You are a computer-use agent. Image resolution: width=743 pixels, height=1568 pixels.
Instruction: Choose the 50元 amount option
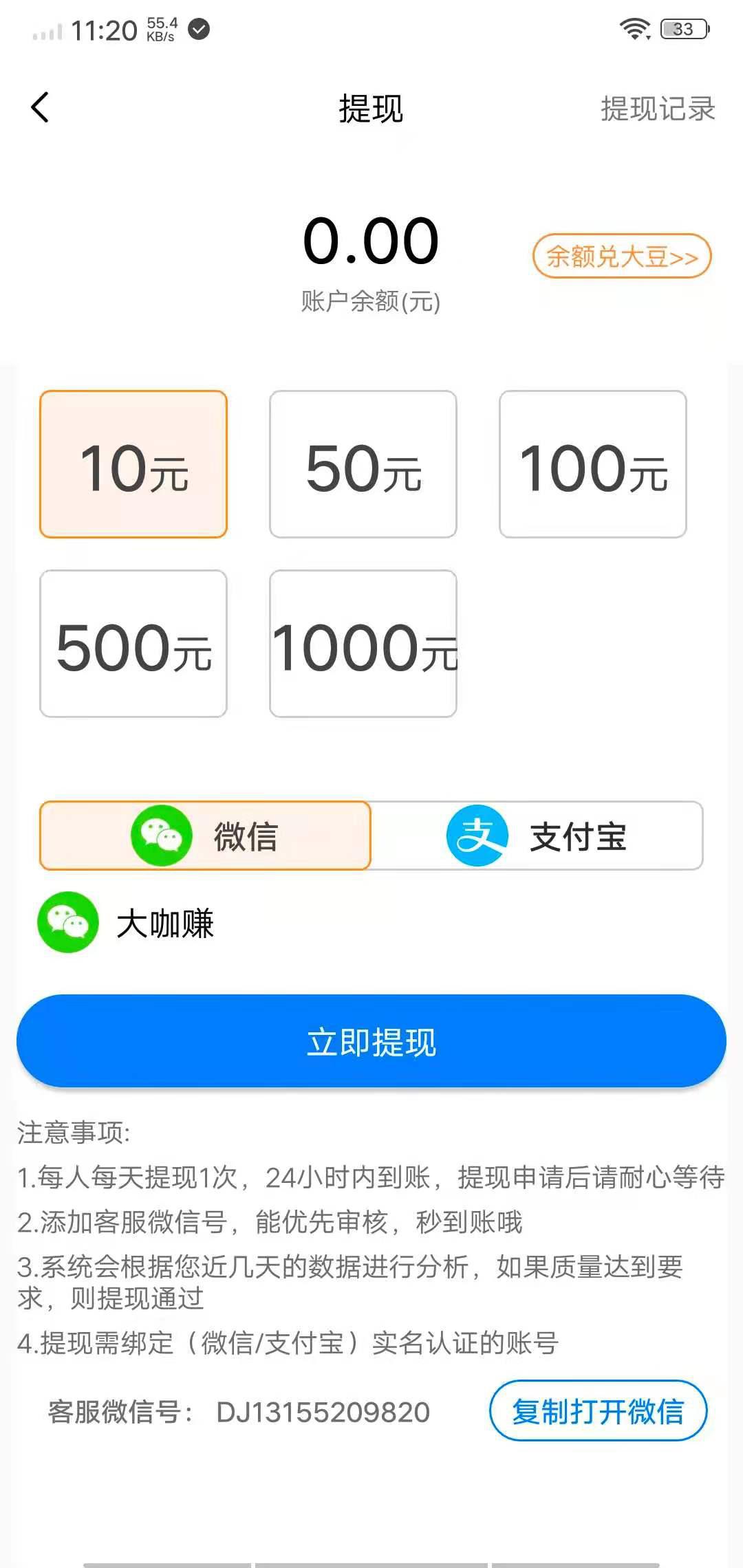coord(363,464)
